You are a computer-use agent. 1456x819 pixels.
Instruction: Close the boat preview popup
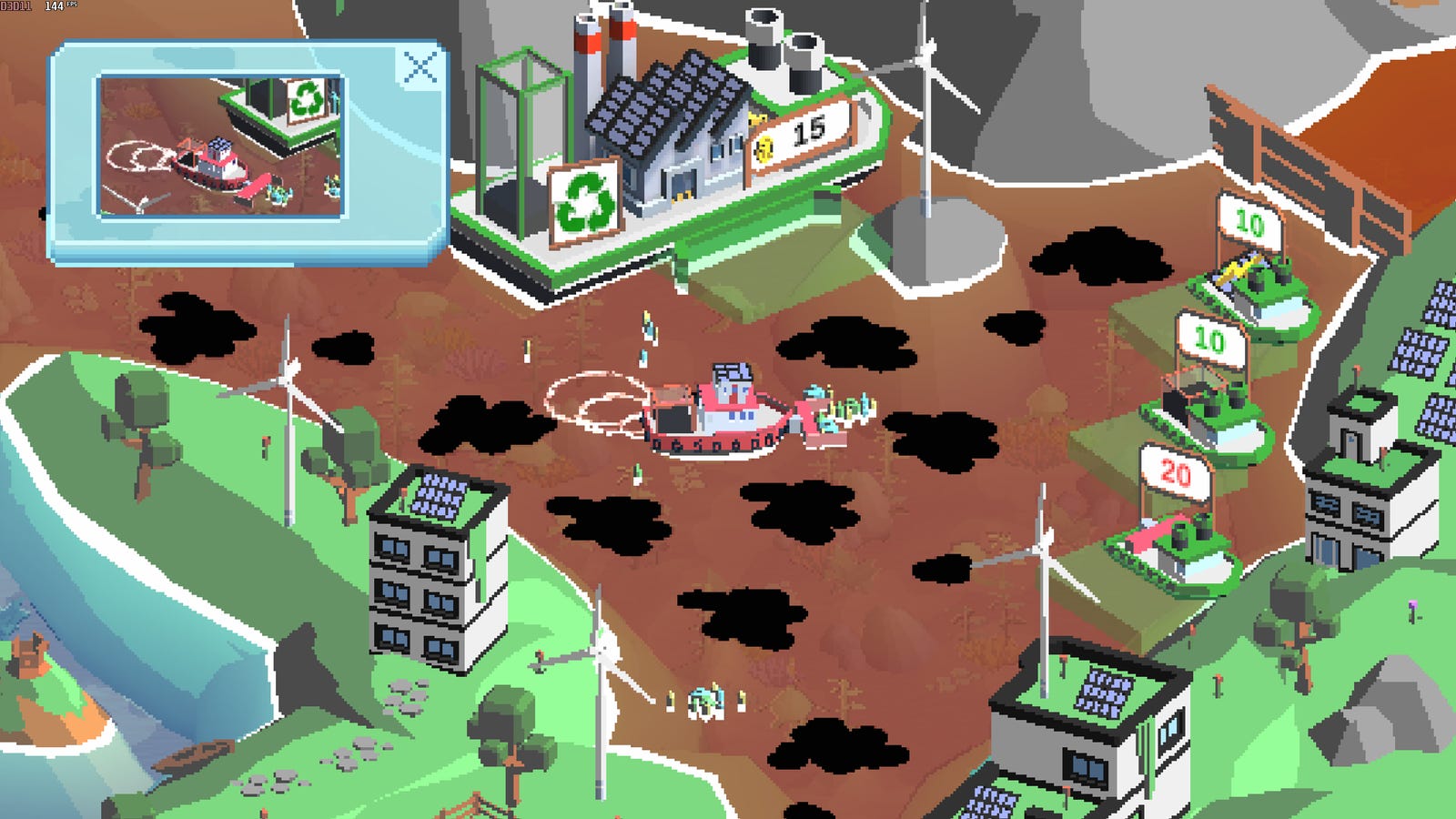[420, 67]
